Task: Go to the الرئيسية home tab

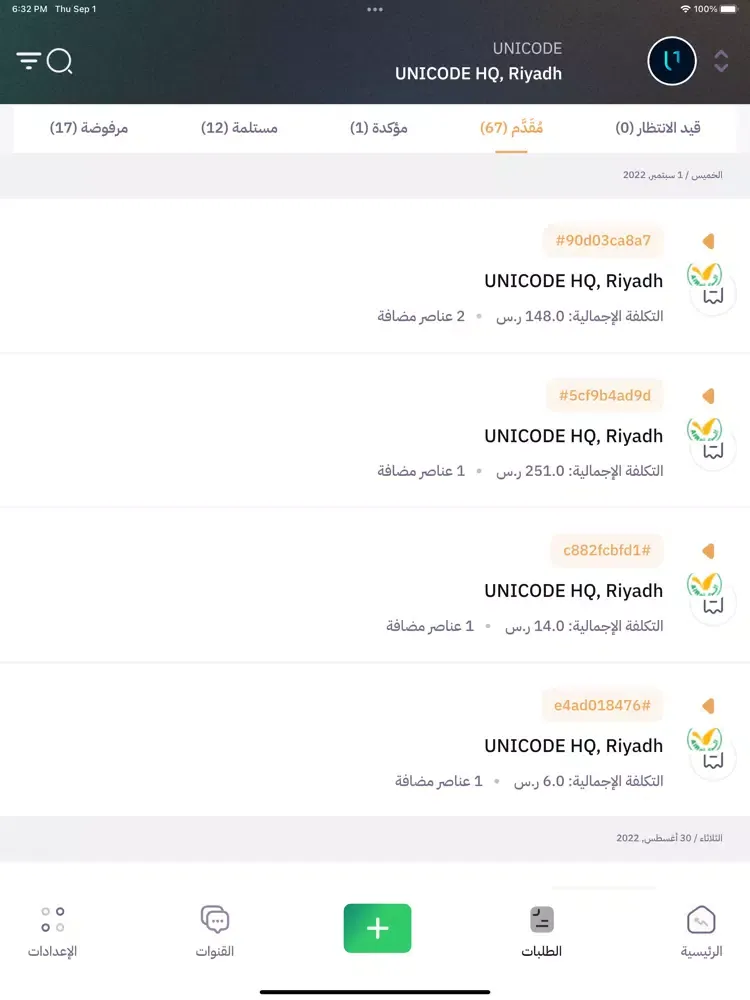Action: coord(701,931)
